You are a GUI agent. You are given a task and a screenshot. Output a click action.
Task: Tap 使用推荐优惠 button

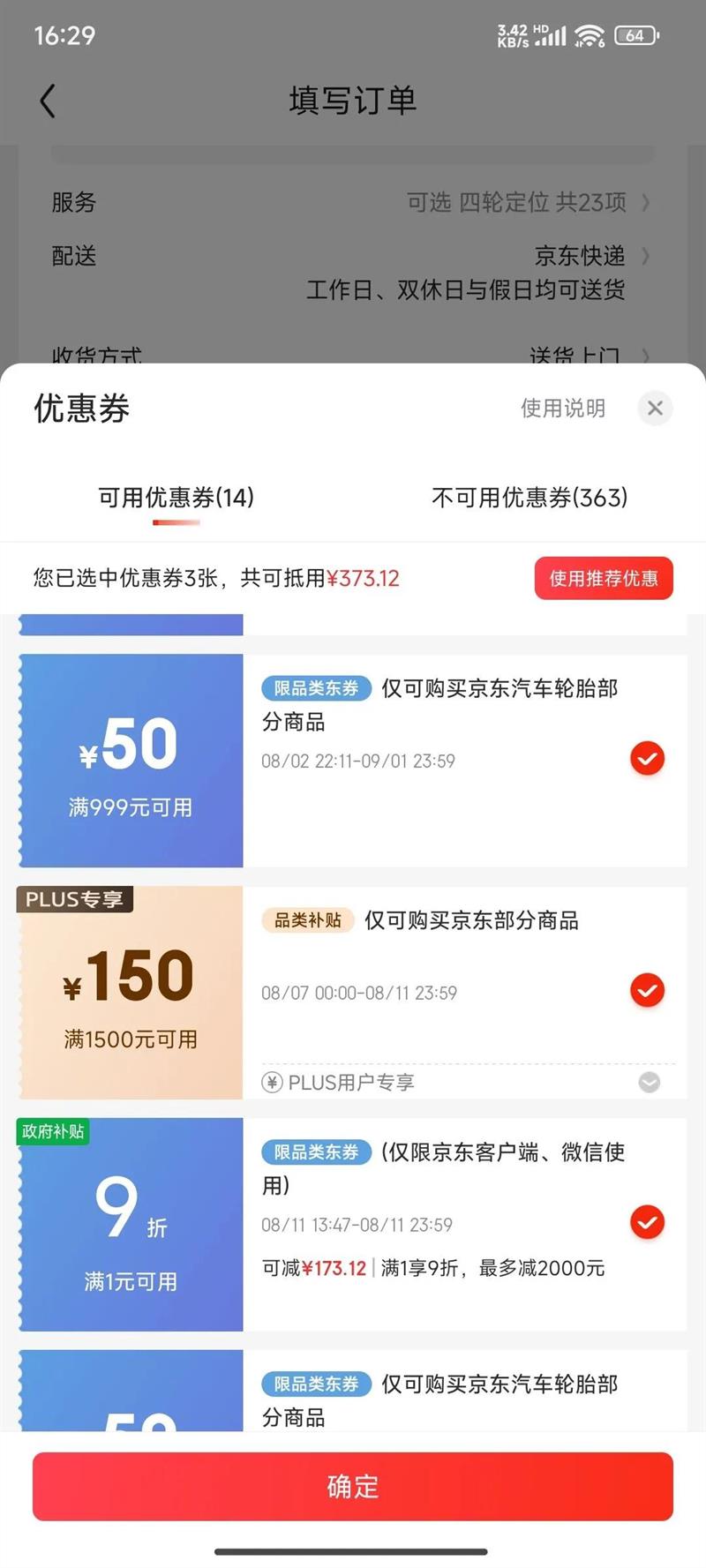point(604,579)
